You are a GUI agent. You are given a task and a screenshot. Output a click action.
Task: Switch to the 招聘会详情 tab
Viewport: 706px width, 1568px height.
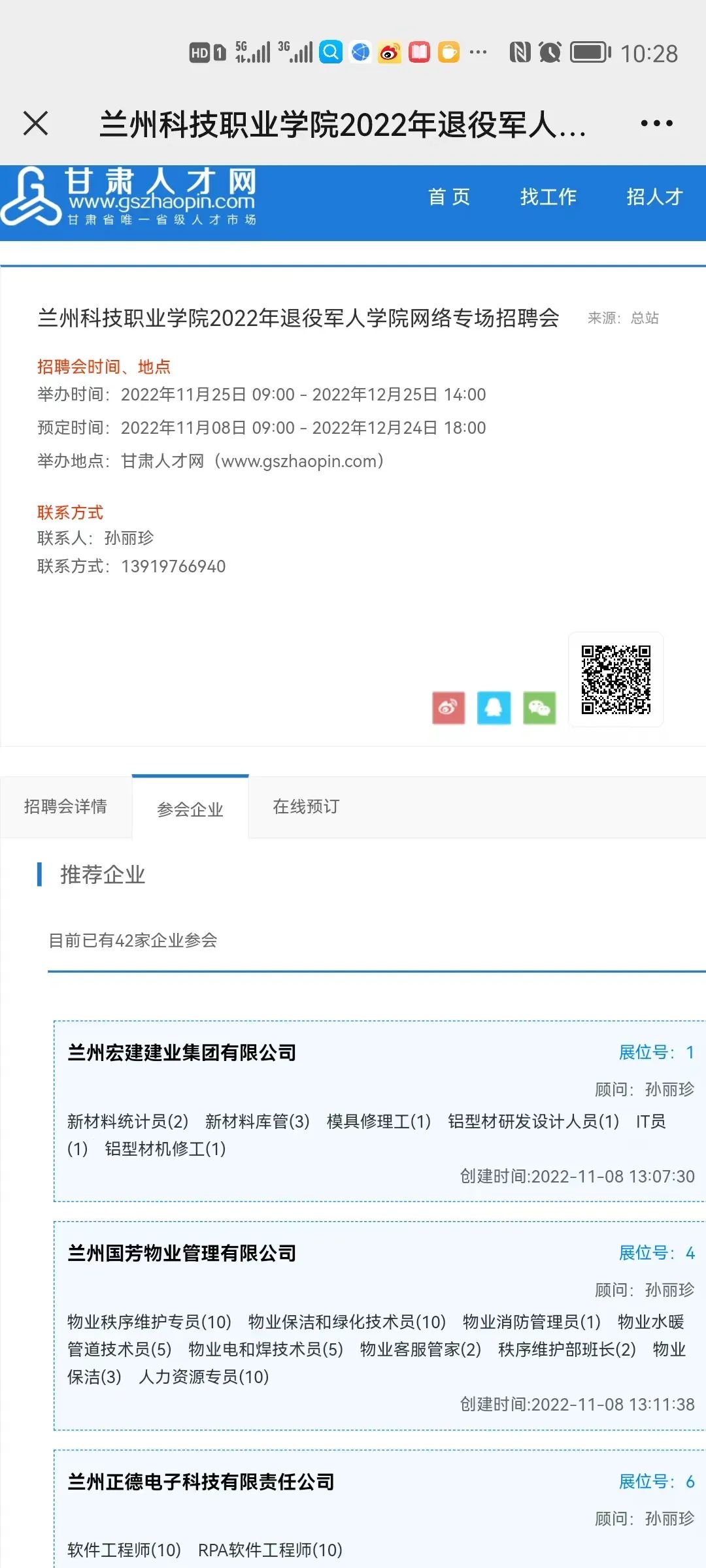pyautogui.click(x=65, y=807)
